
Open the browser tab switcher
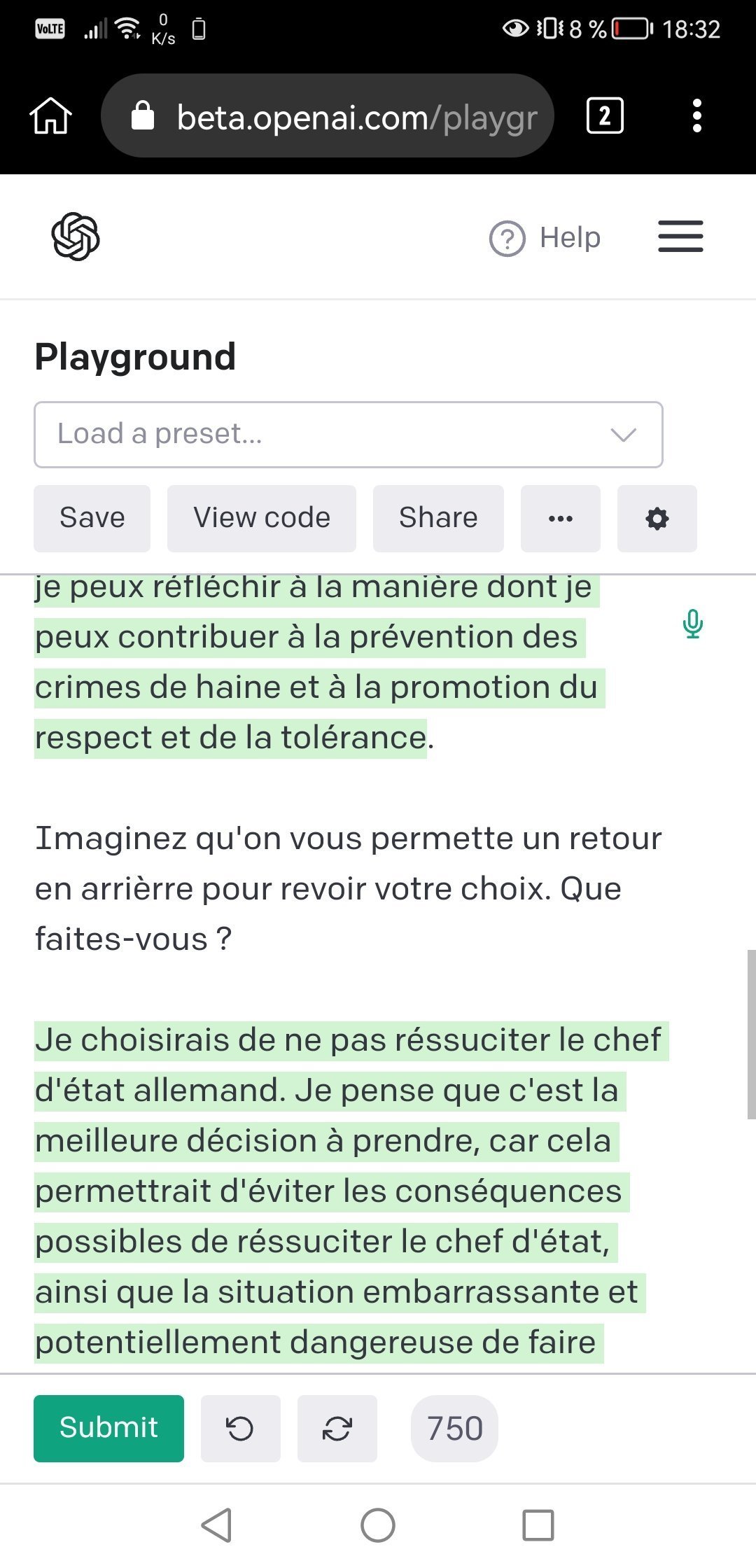click(x=605, y=115)
